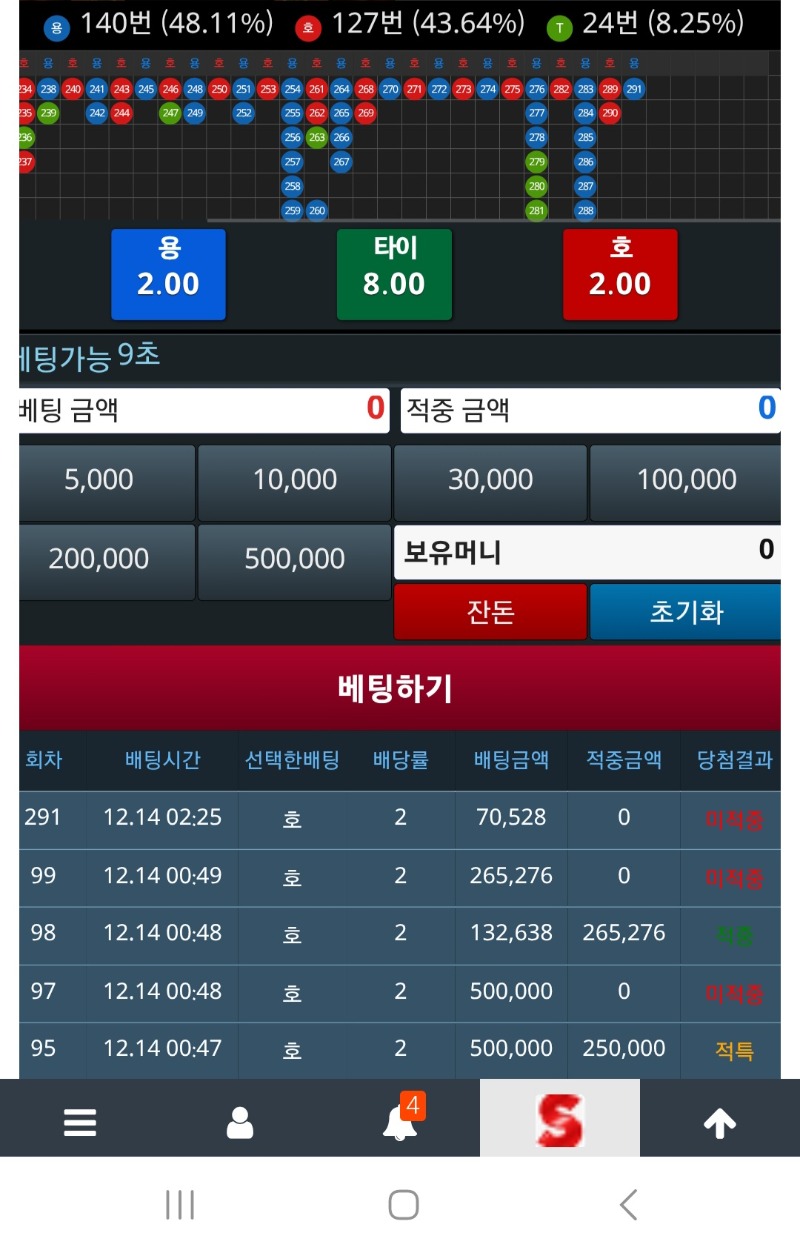
Task: Add 200,000 to the bet amount
Action: coord(100,559)
